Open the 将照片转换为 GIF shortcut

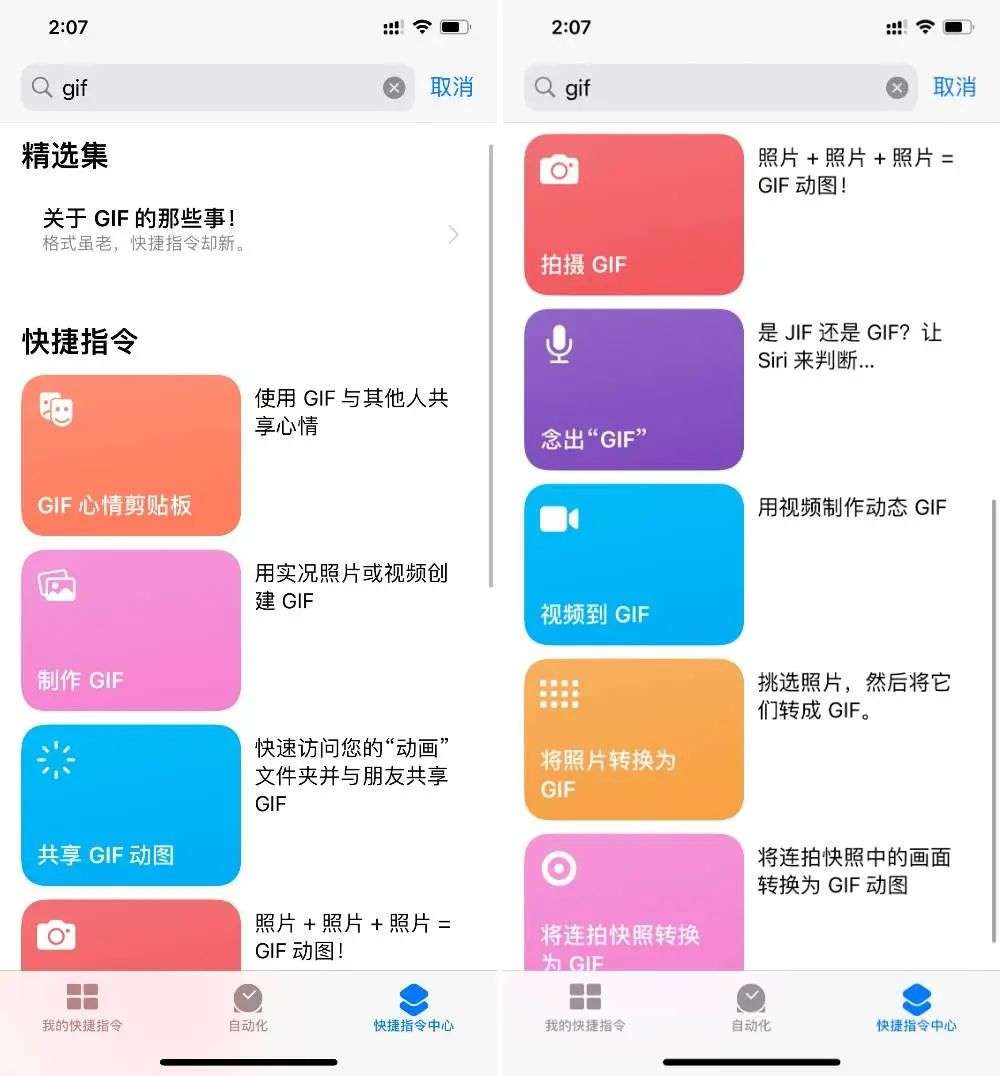tap(634, 739)
